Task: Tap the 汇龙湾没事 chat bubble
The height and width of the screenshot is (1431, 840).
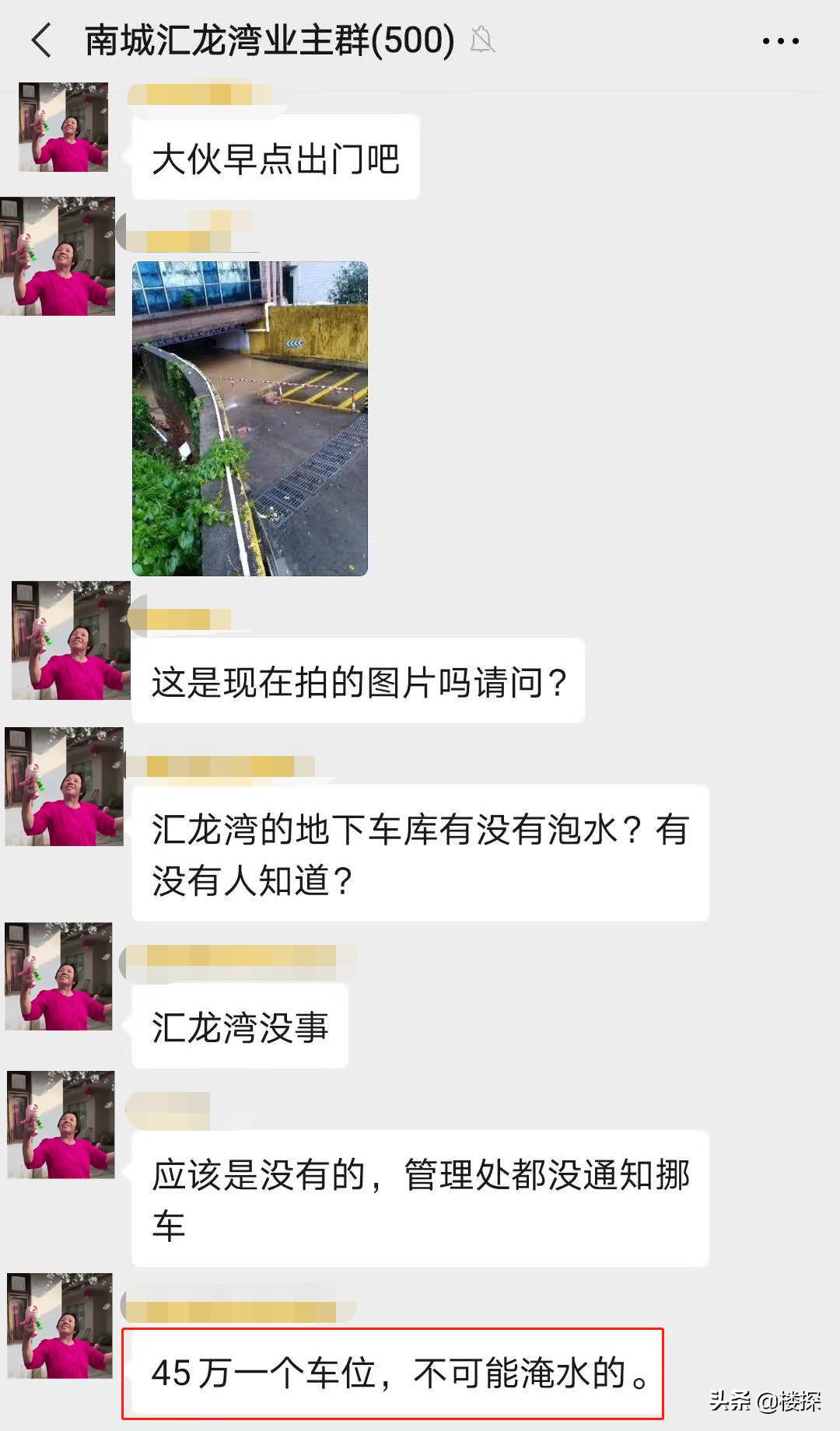Action: [x=240, y=1025]
